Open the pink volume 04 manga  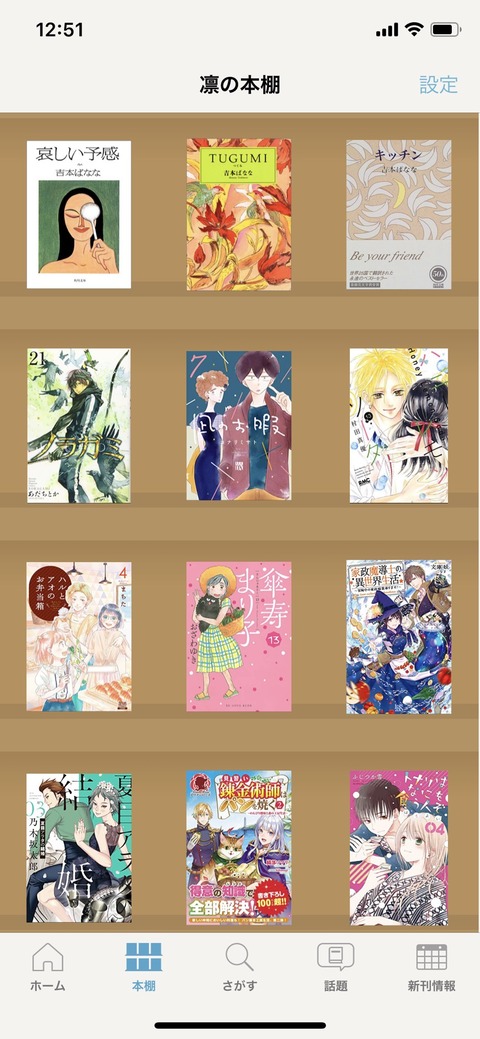pos(399,848)
